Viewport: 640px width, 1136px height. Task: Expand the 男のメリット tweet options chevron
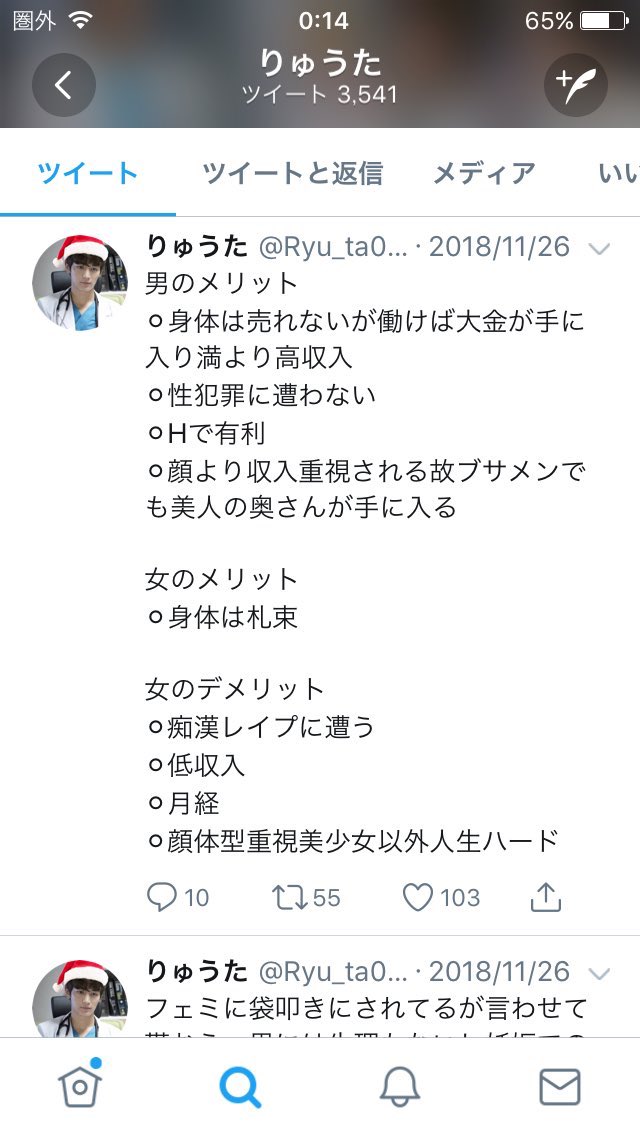click(x=599, y=249)
